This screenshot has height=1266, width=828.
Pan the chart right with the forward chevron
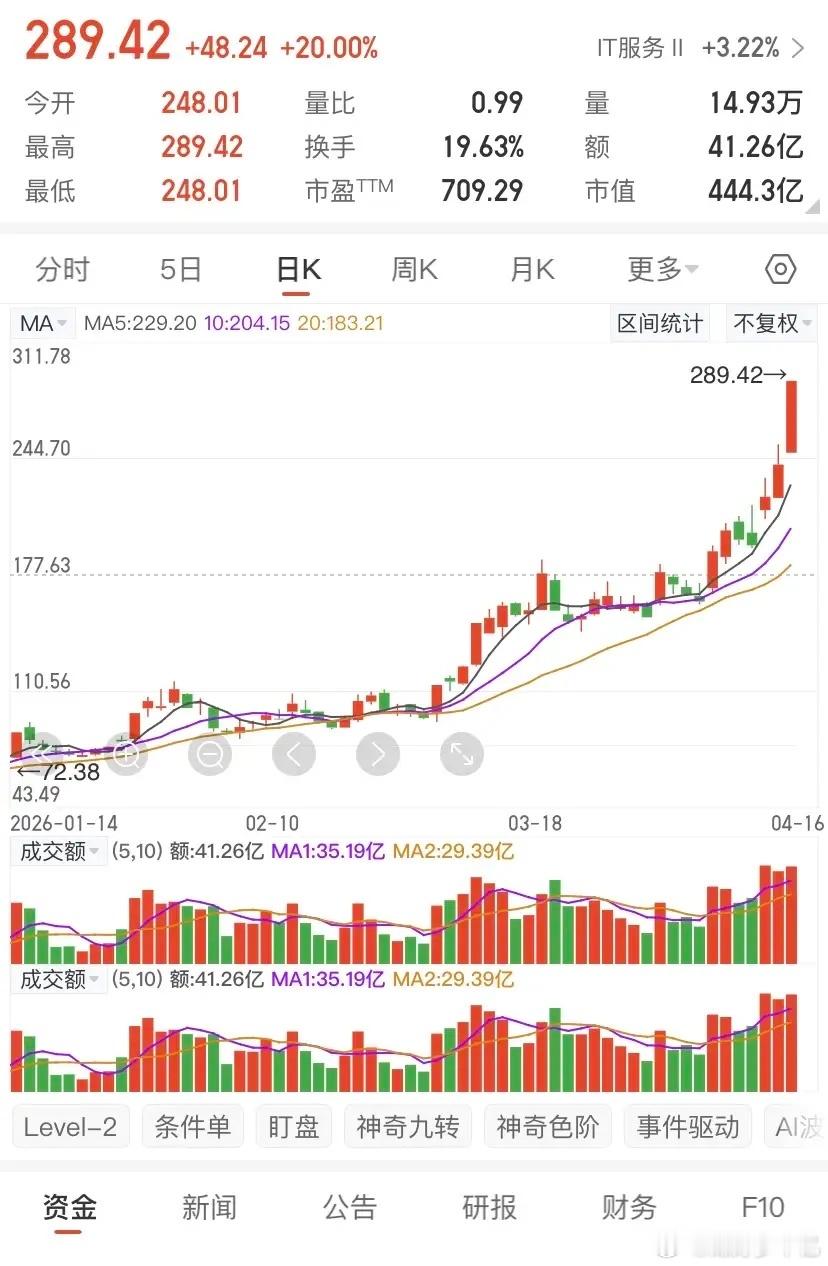[x=377, y=755]
